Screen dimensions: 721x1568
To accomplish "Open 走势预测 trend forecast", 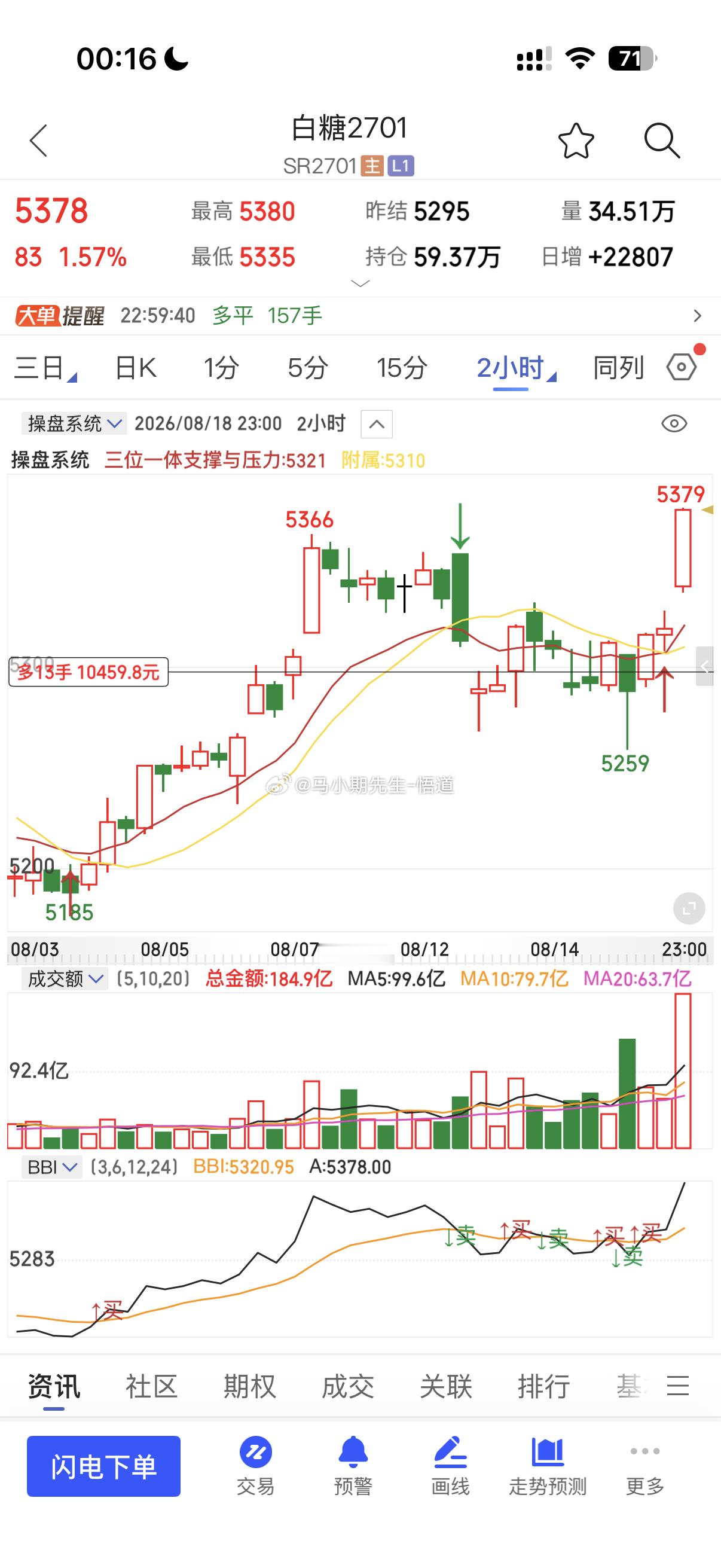I will [x=548, y=1466].
